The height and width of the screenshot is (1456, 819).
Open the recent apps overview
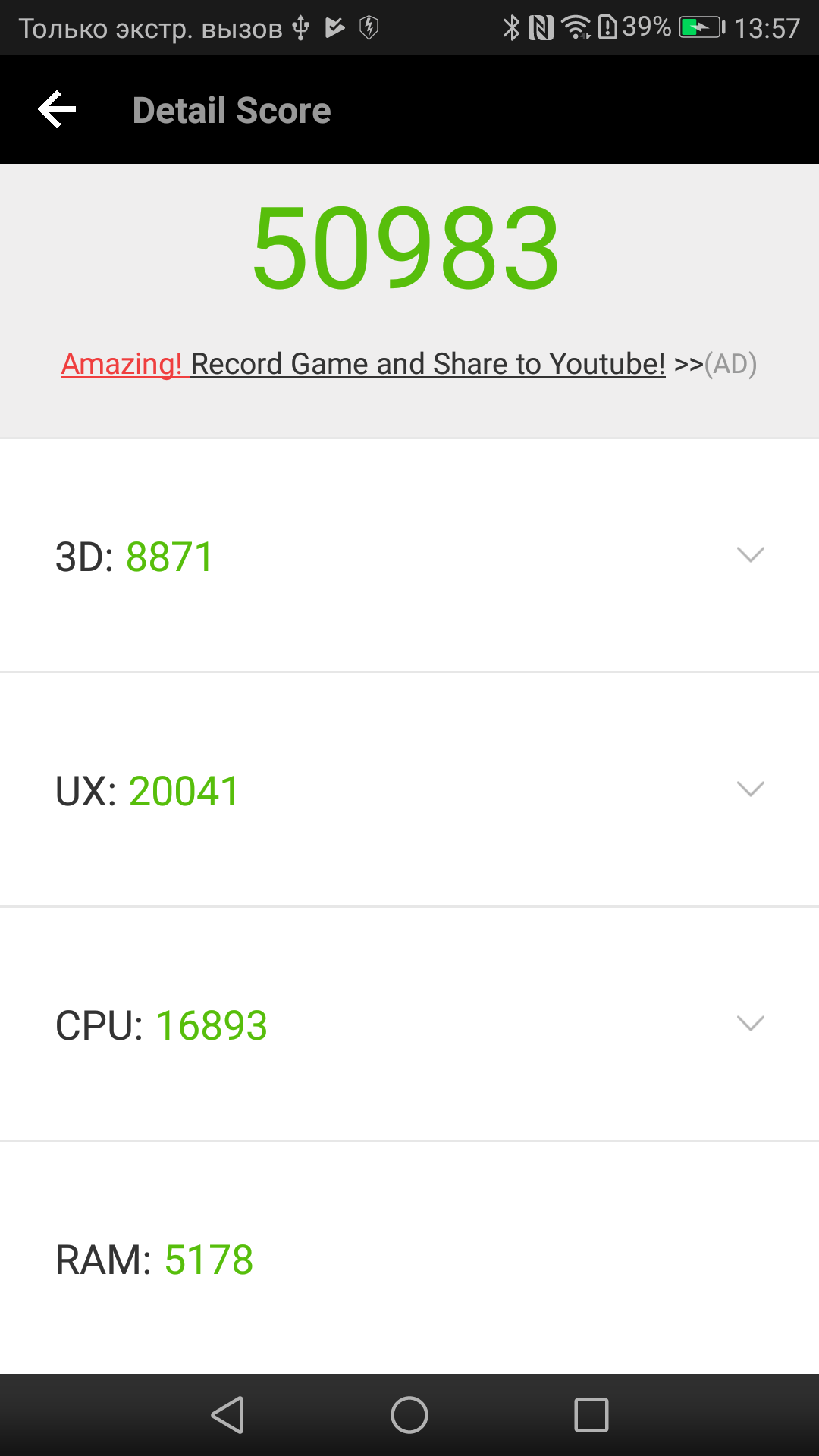pyautogui.click(x=591, y=1415)
